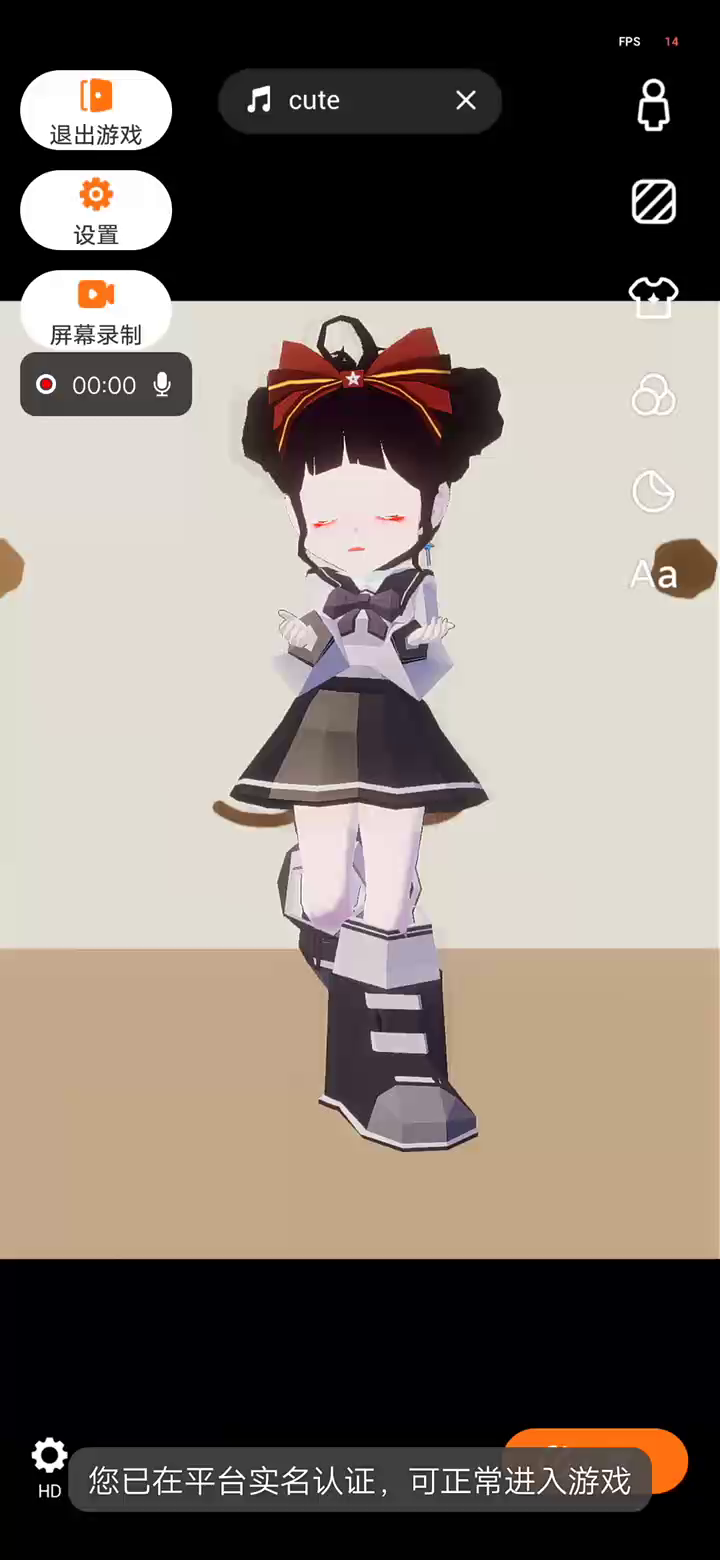Toggle the microphone in the recording bar
This screenshot has height=1560, width=720.
pos(162,385)
